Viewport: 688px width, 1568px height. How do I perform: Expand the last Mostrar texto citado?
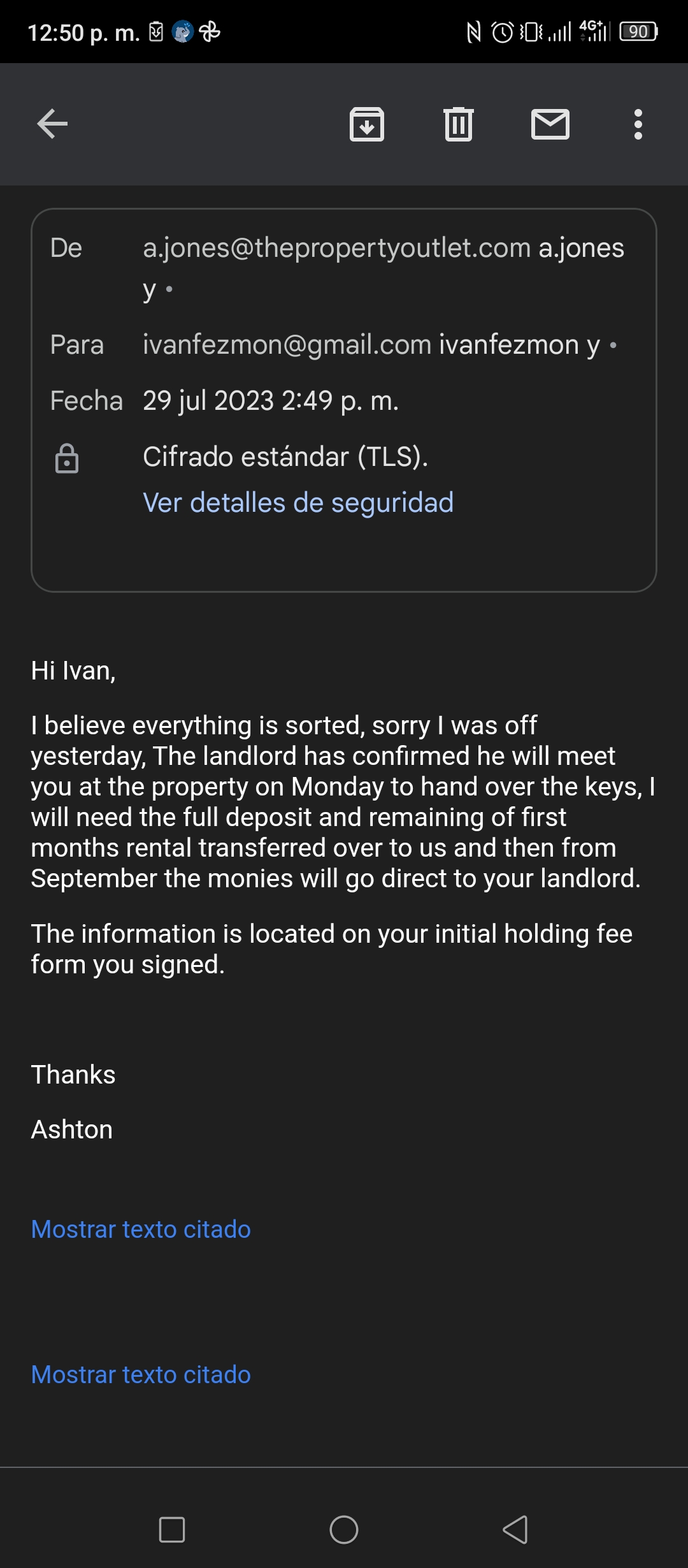141,1374
